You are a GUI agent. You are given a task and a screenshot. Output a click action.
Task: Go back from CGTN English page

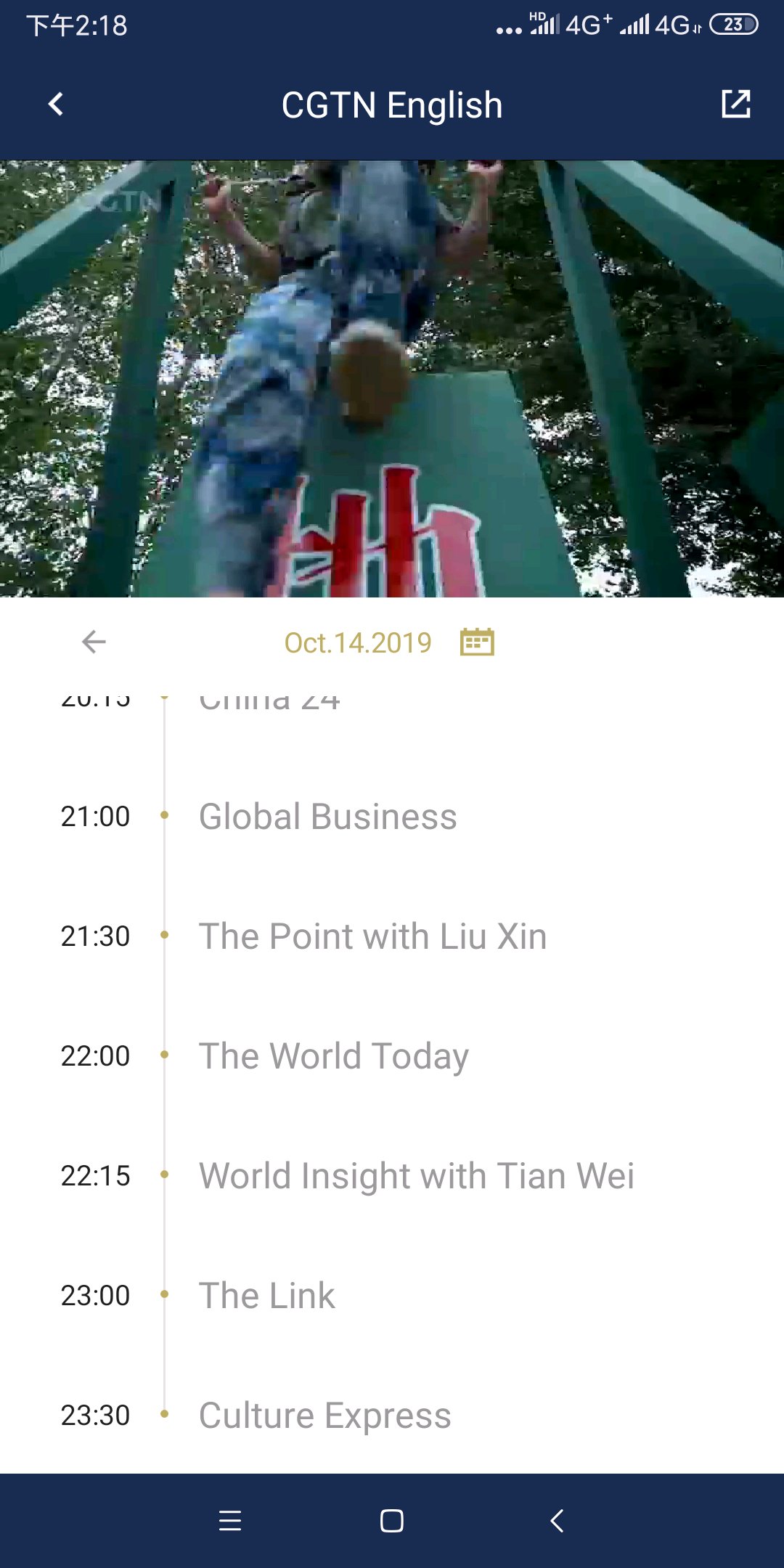pos(56,105)
